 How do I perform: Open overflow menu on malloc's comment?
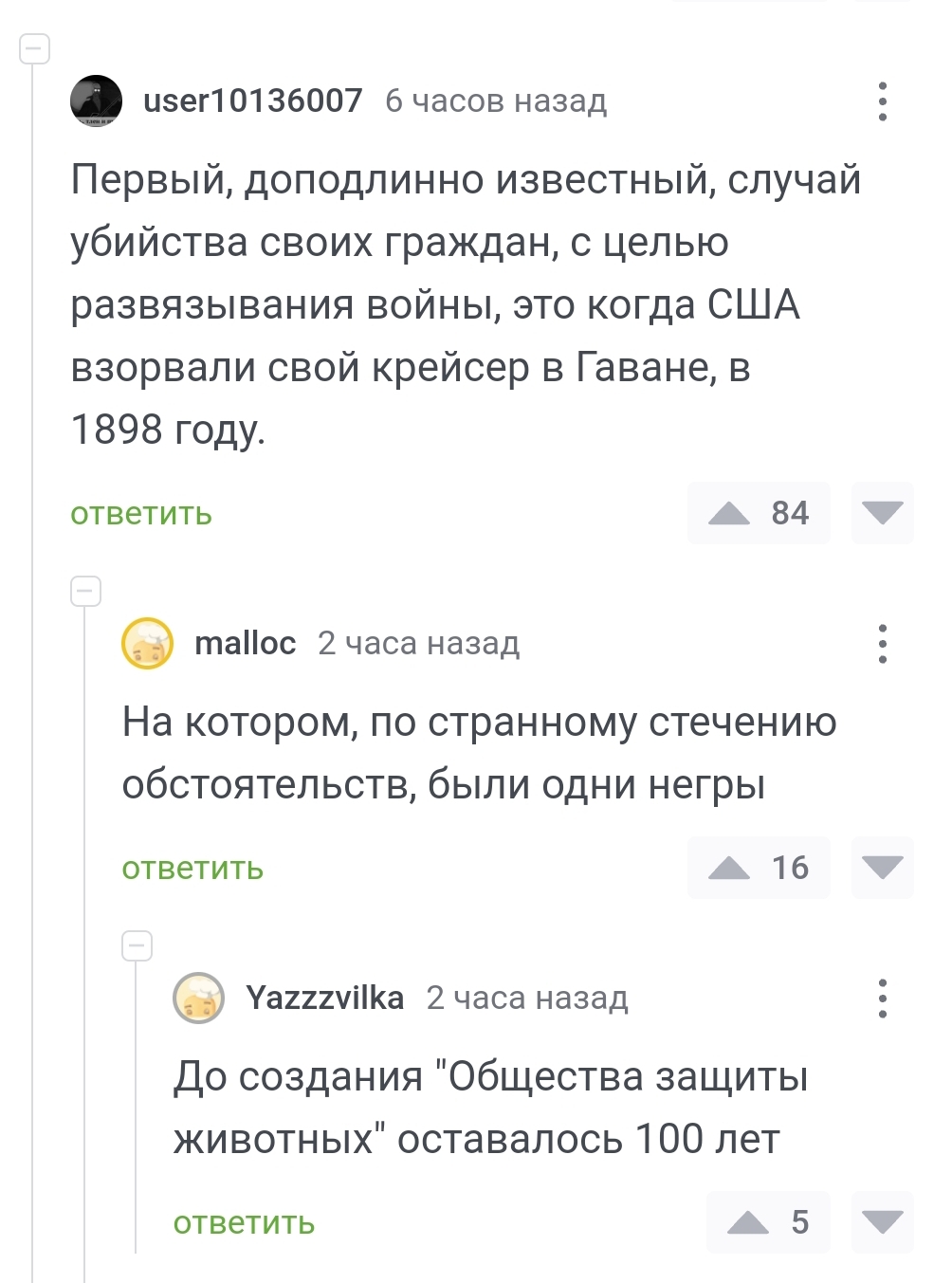882,644
